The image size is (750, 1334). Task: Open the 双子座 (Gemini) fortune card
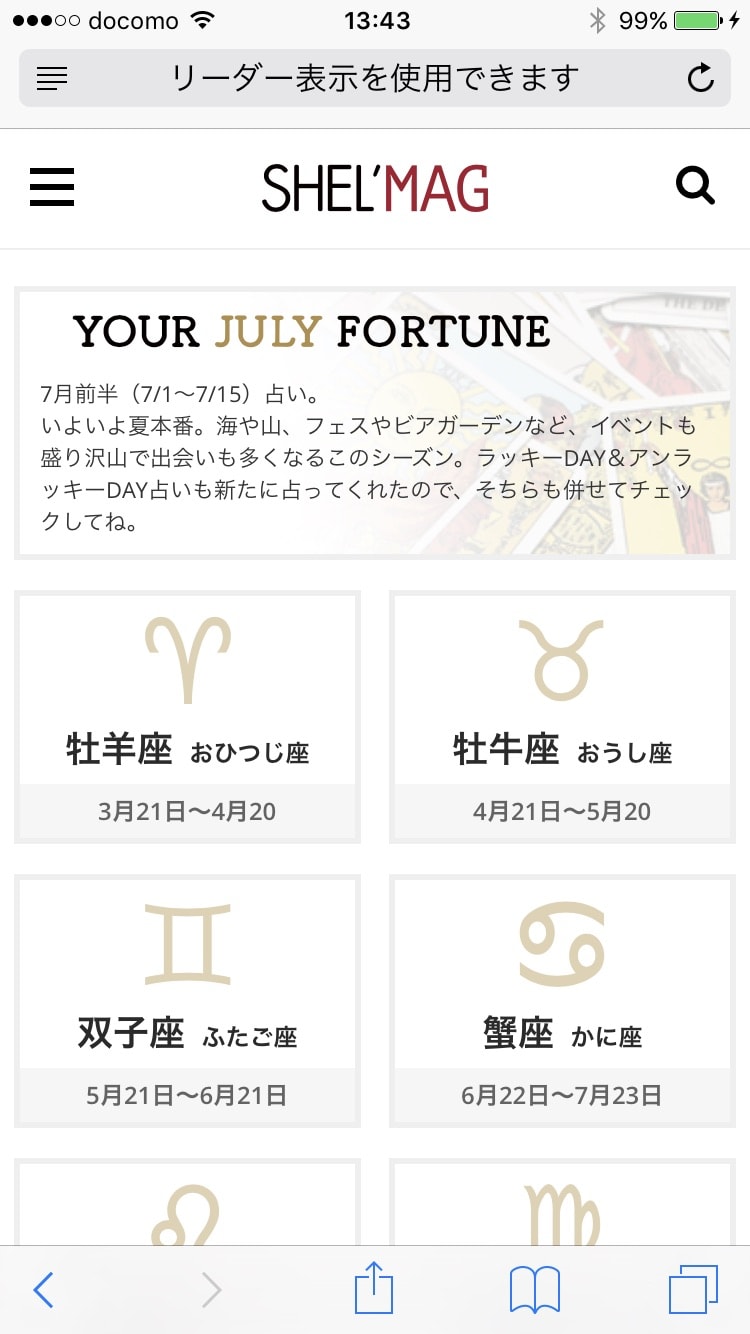click(x=187, y=1001)
